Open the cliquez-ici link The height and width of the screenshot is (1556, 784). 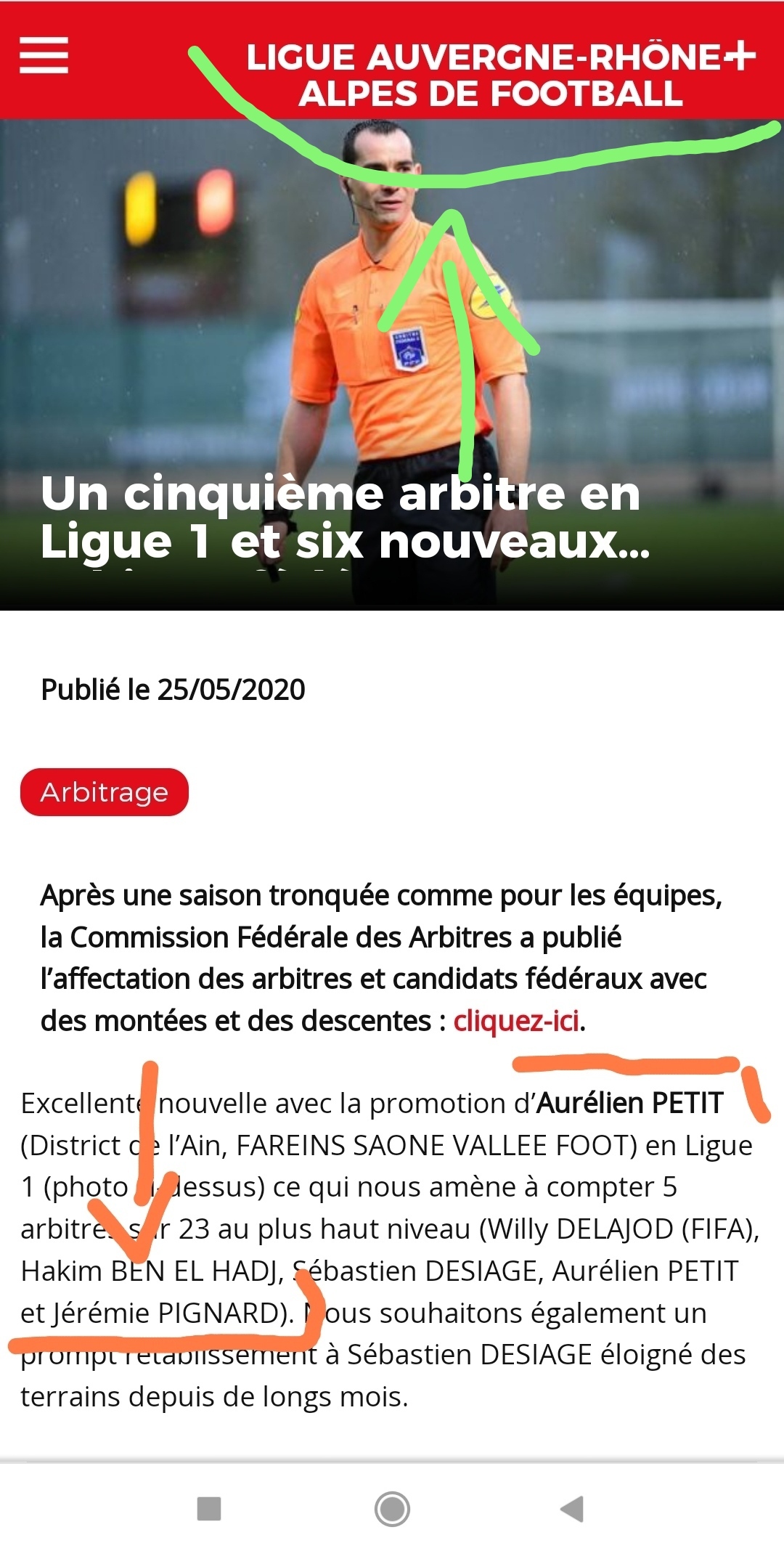click(516, 1021)
